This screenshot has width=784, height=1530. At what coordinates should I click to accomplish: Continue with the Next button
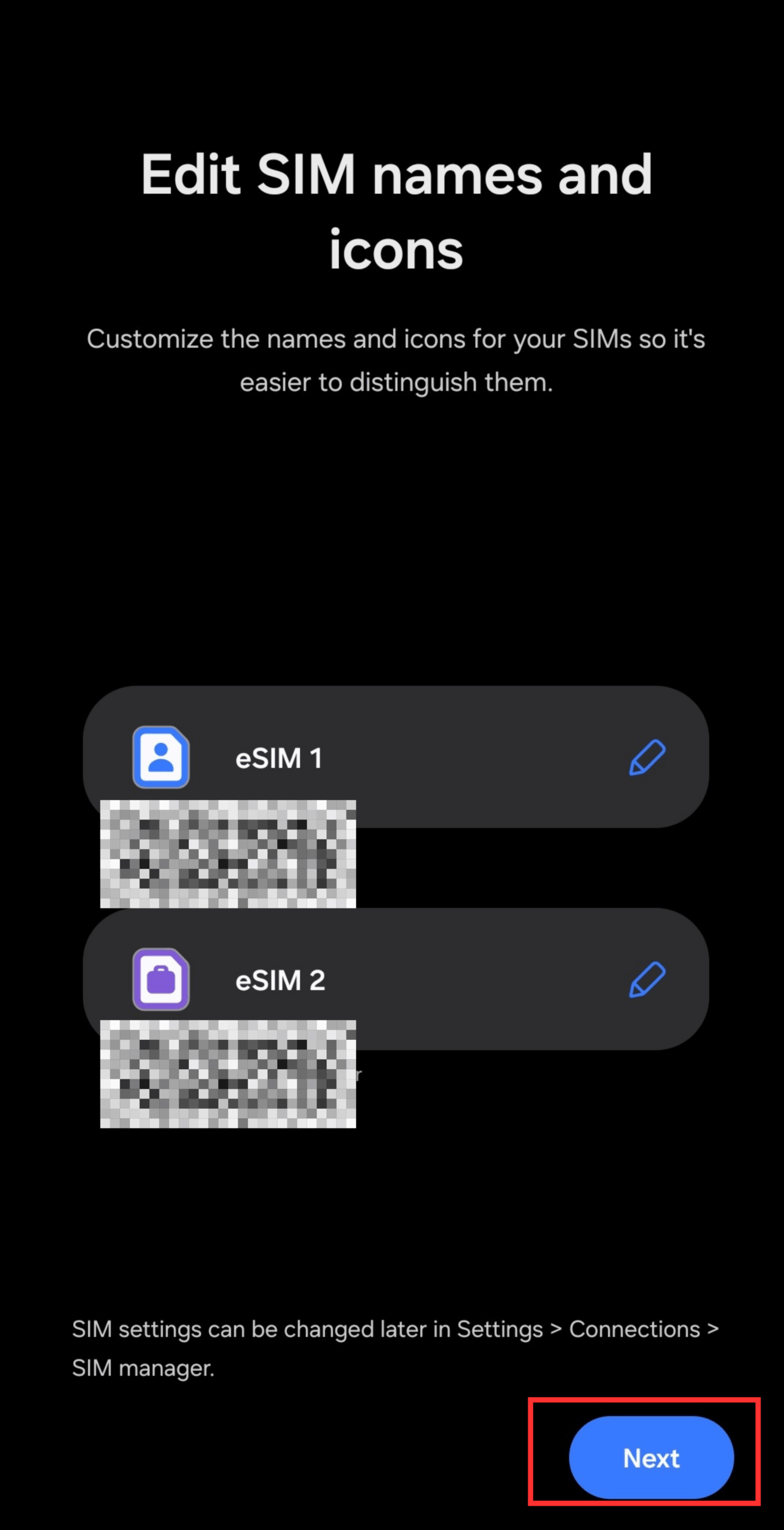coord(651,1458)
